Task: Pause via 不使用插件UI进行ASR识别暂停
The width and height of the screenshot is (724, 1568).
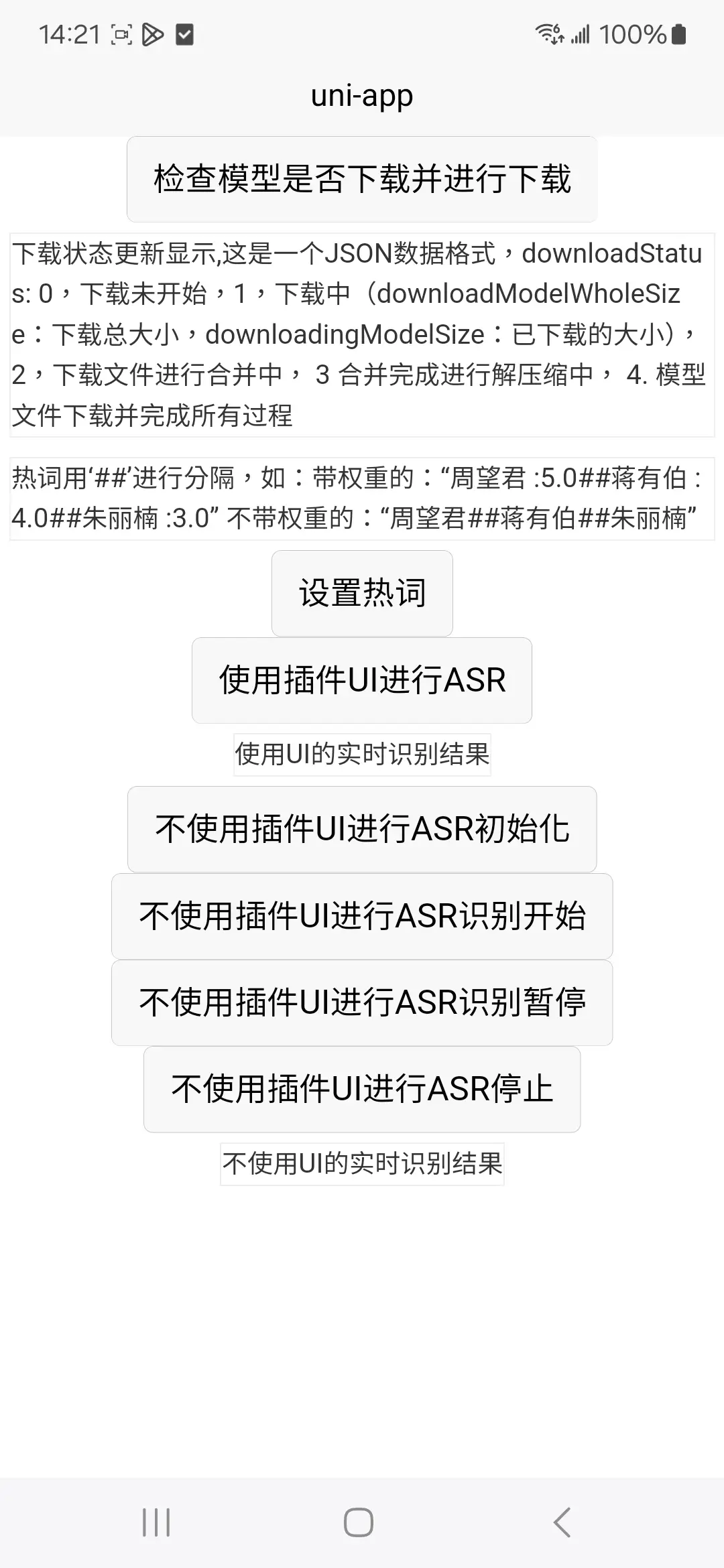Action: pyautogui.click(x=362, y=1002)
